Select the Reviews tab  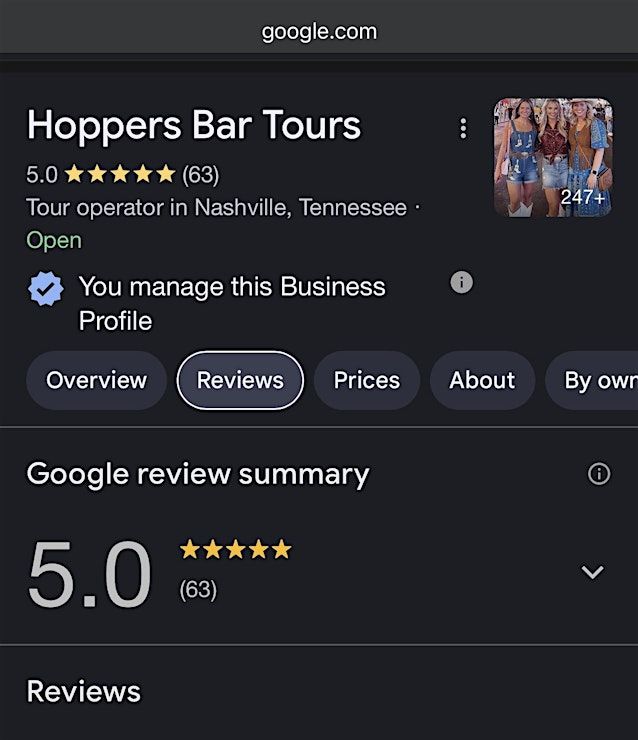[x=240, y=380]
